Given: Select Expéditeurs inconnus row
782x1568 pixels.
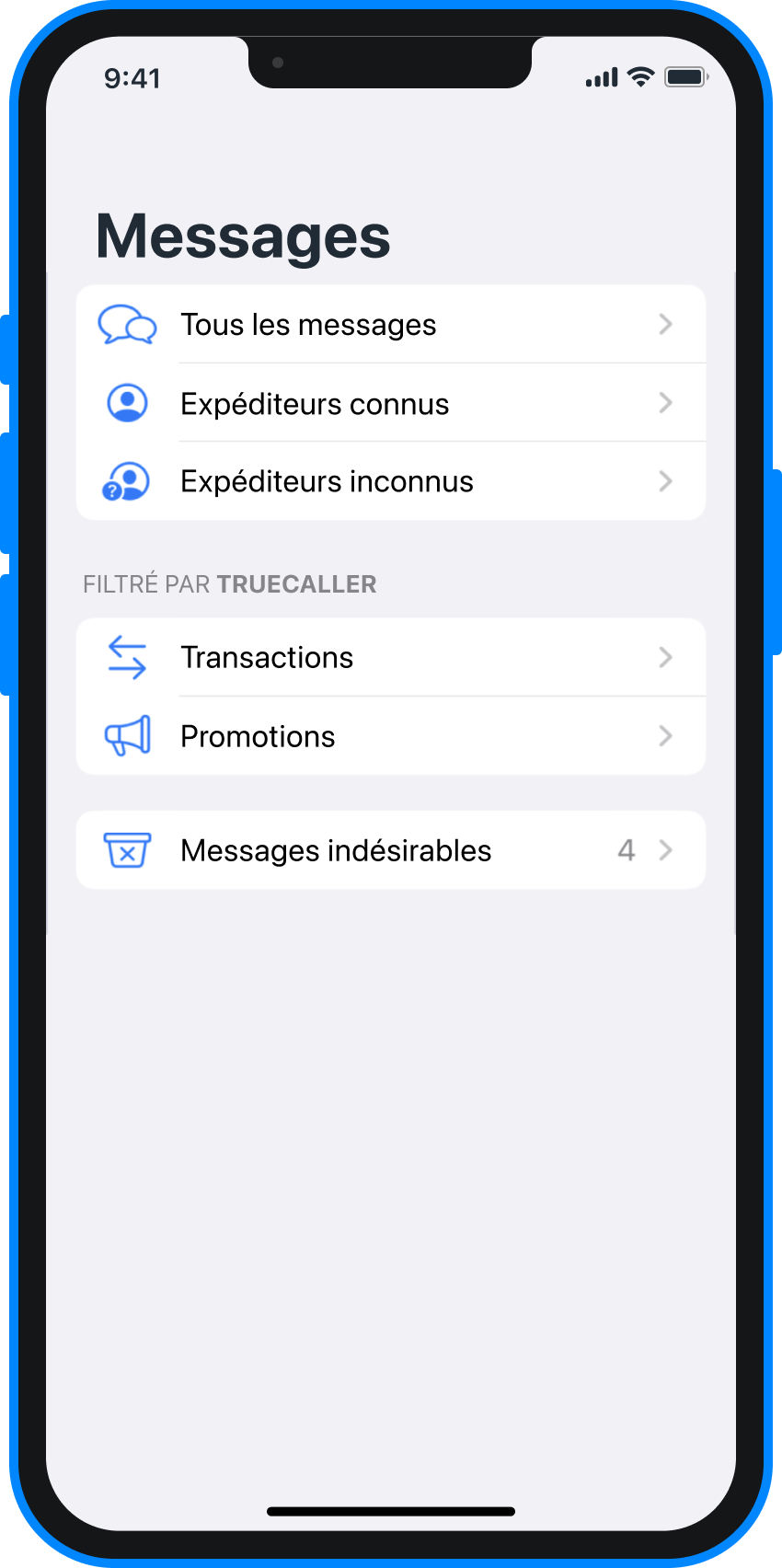Looking at the screenshot, I should point(391,481).
